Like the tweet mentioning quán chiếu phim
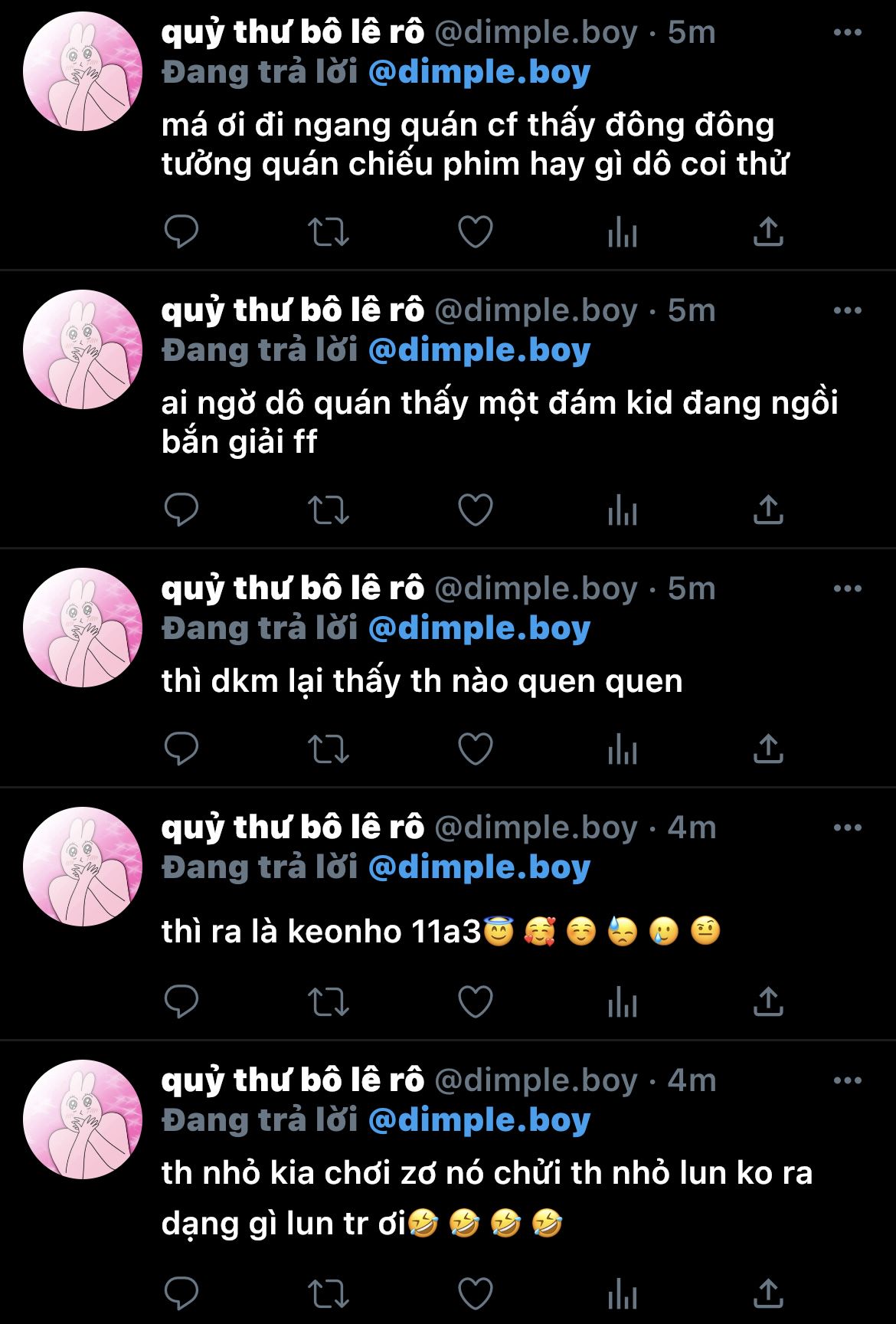The image size is (896, 1324). pos(475,231)
